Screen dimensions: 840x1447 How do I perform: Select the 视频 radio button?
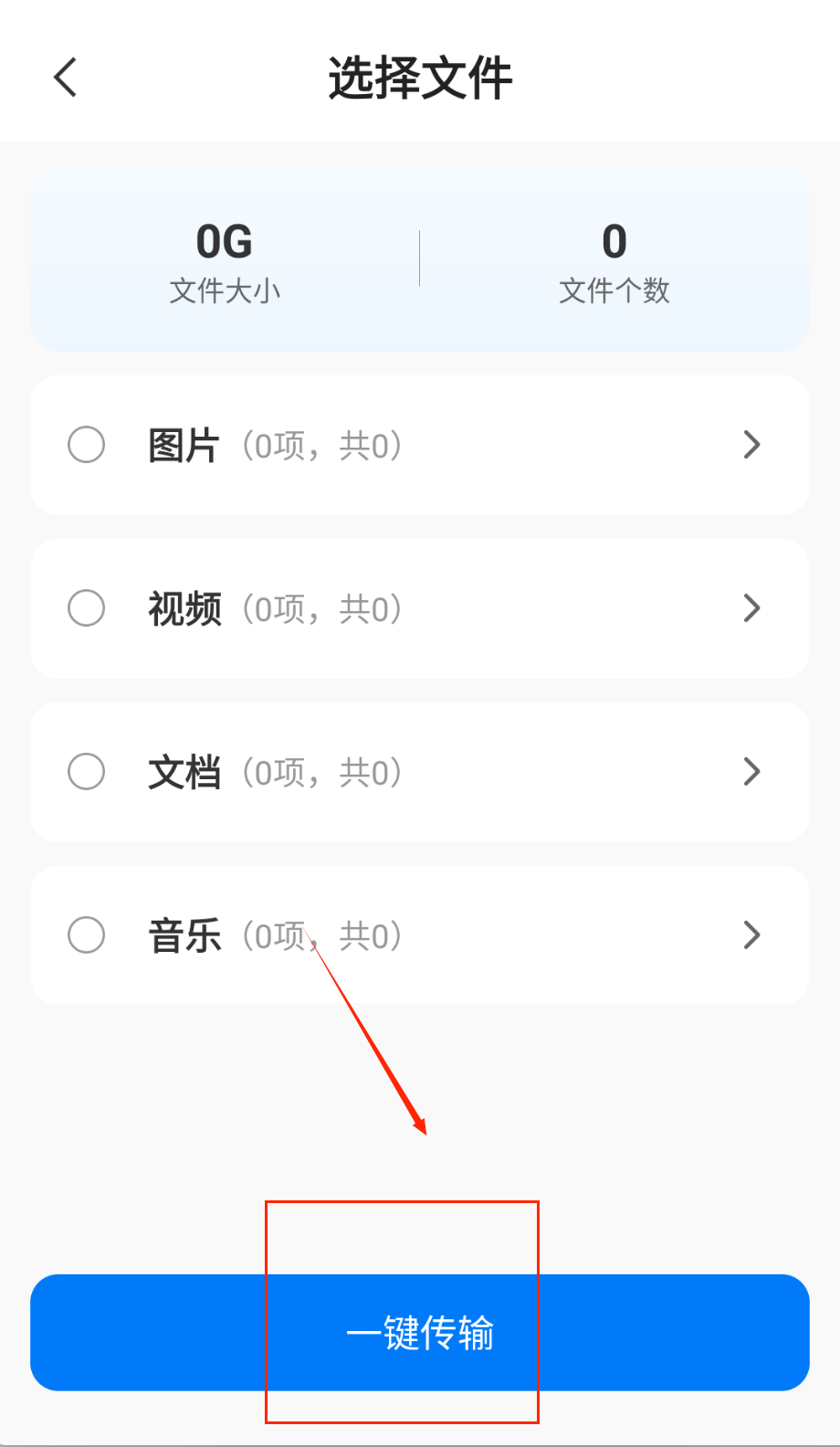coord(87,608)
